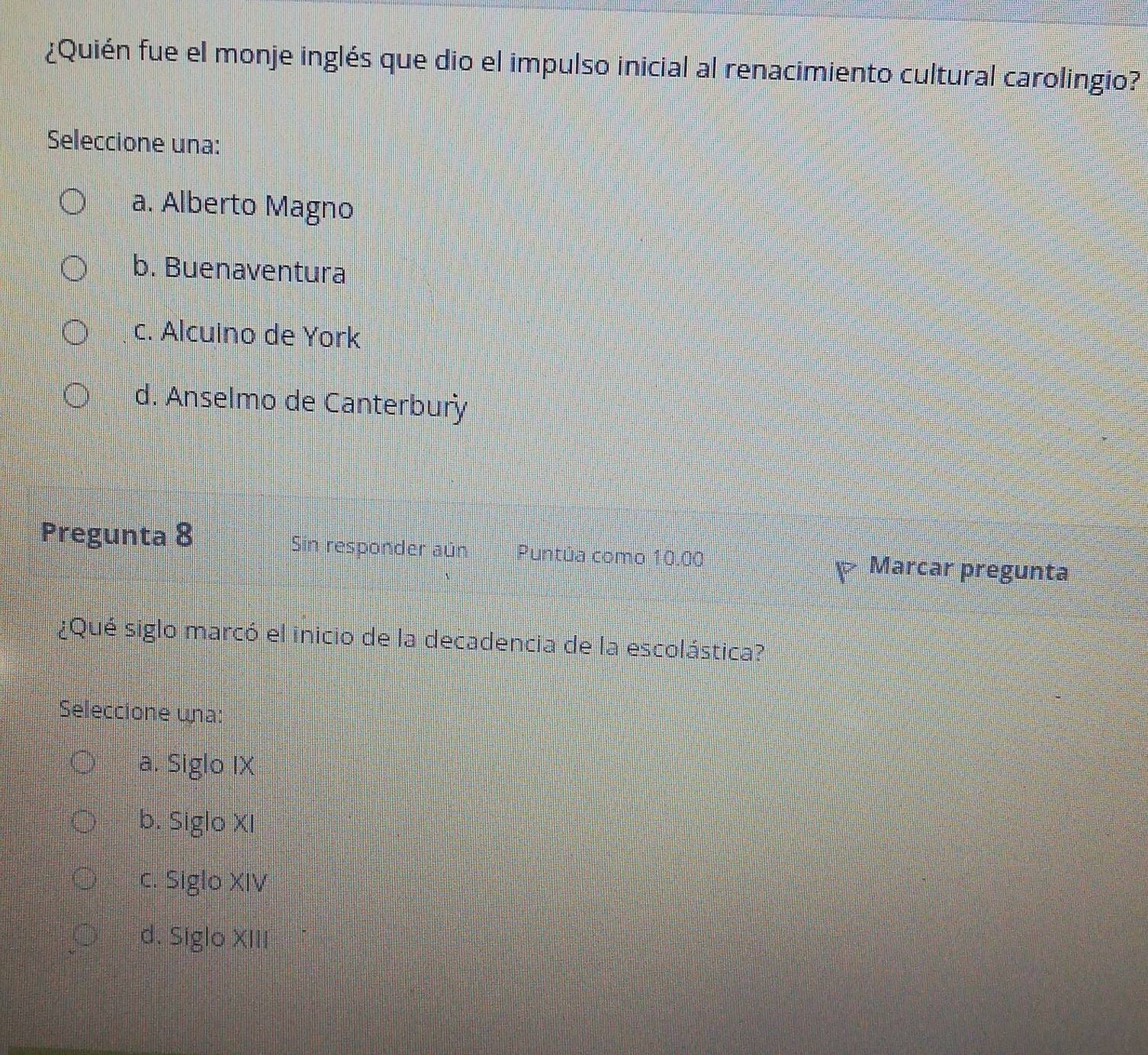The height and width of the screenshot is (1055, 1148).
Task: Select the Siglo XI option
Action: (x=83, y=822)
